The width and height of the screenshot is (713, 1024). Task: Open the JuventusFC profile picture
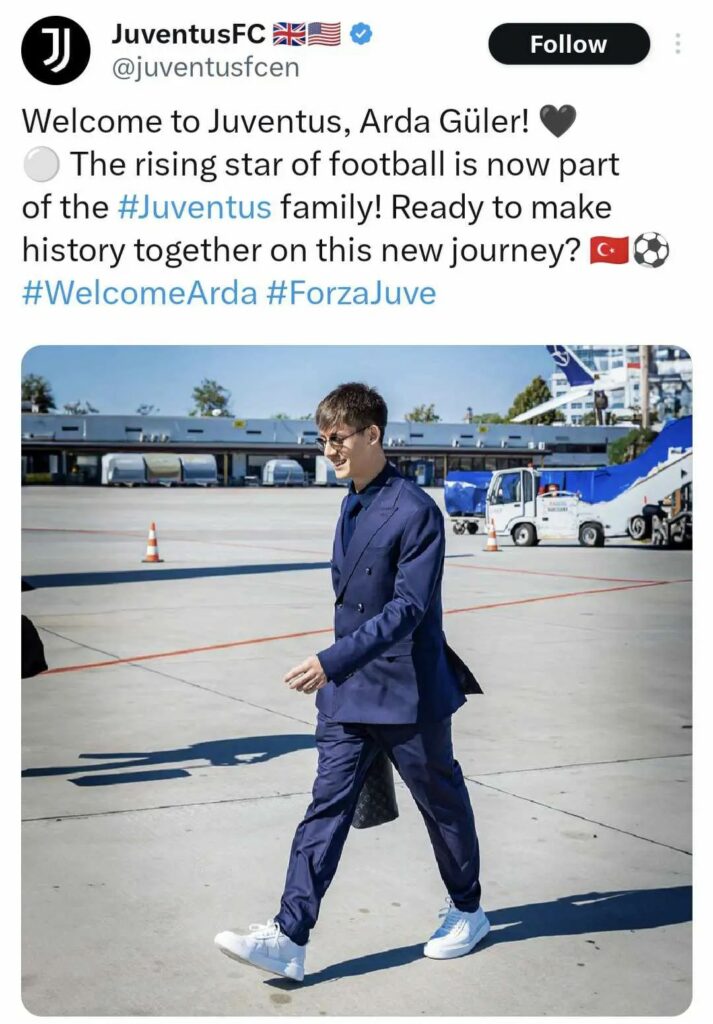coord(56,50)
